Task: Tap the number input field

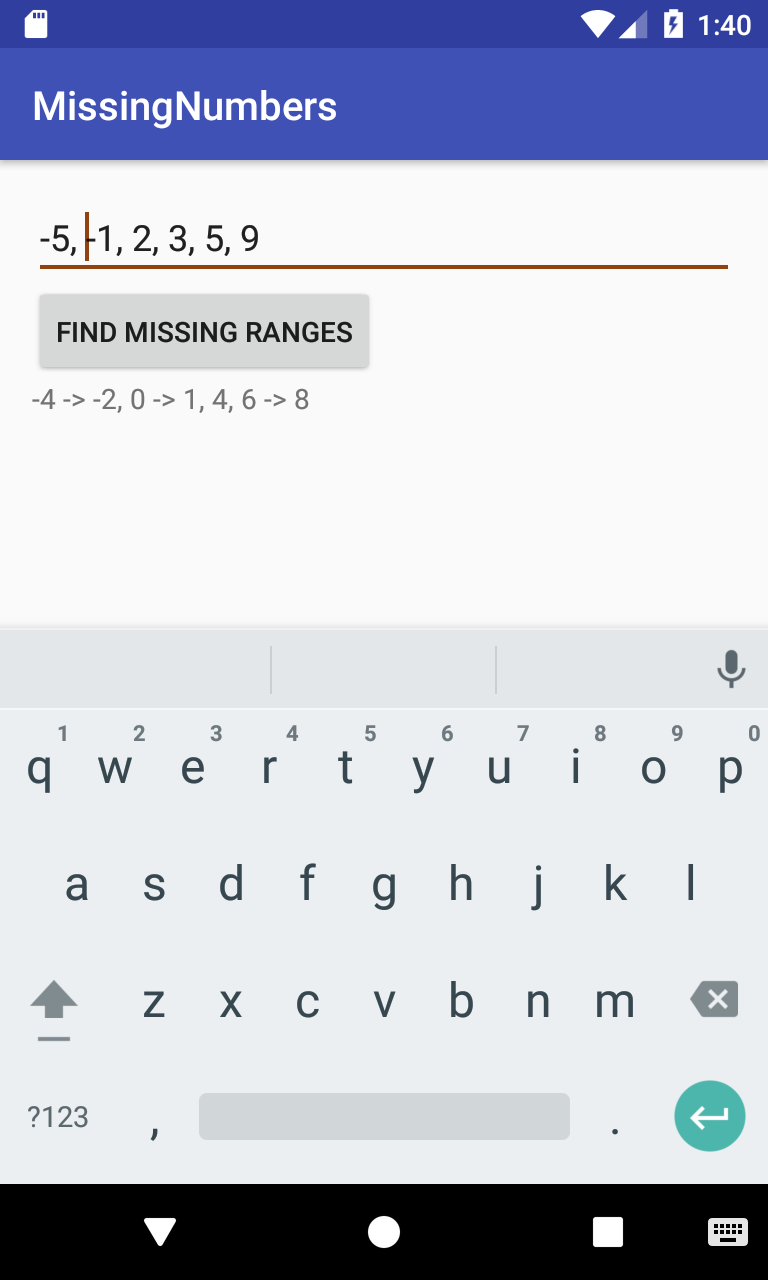Action: point(383,238)
